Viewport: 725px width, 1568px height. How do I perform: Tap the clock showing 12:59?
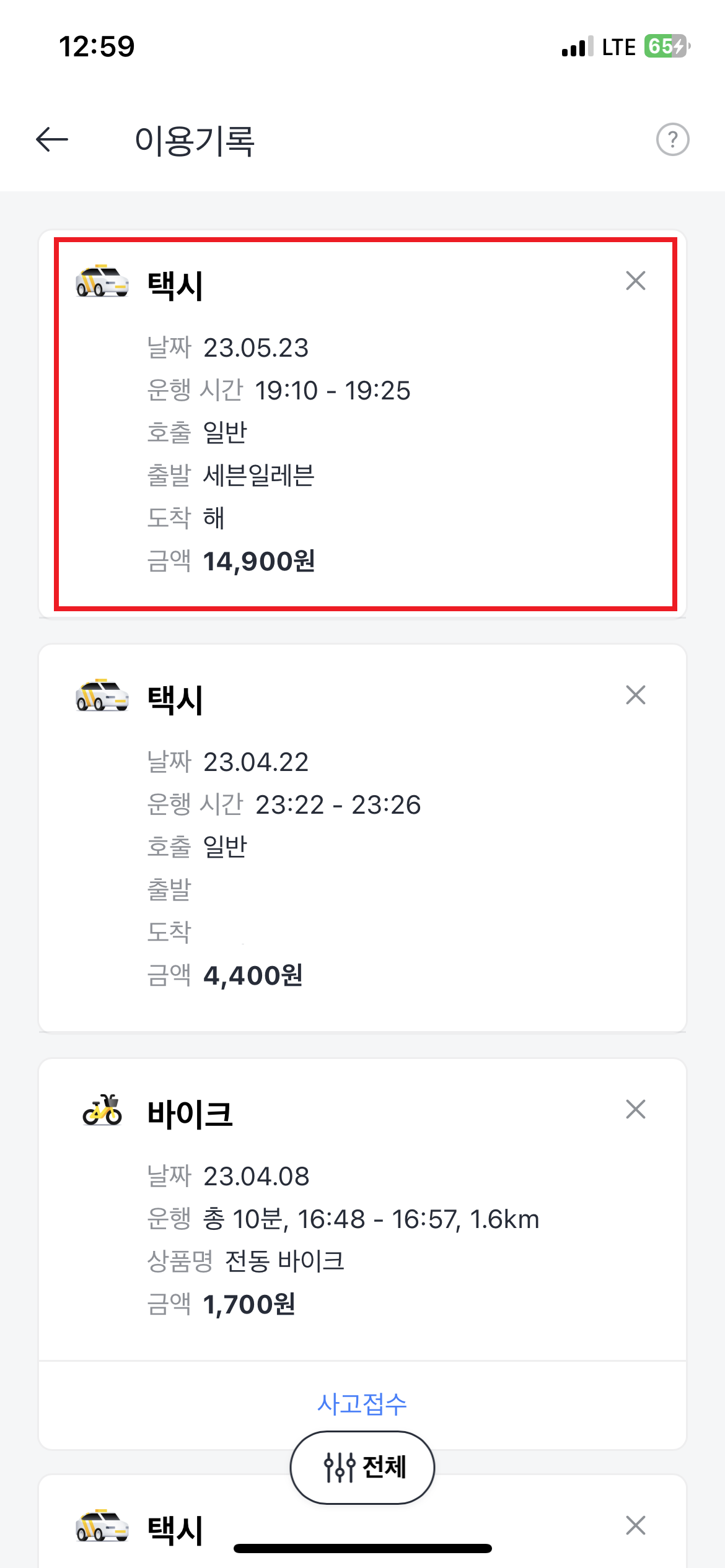96,46
